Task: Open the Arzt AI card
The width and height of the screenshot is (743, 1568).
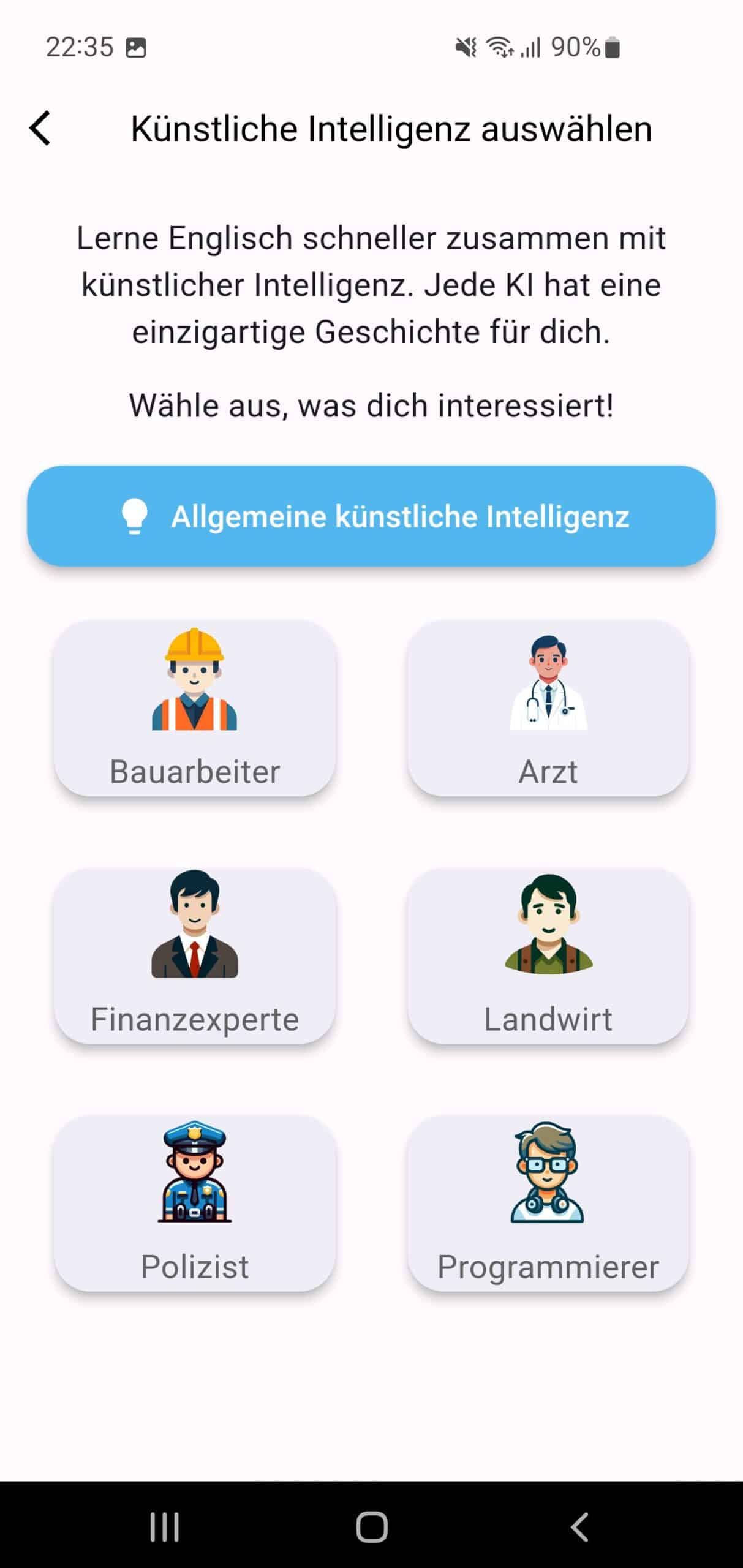Action: point(548,709)
